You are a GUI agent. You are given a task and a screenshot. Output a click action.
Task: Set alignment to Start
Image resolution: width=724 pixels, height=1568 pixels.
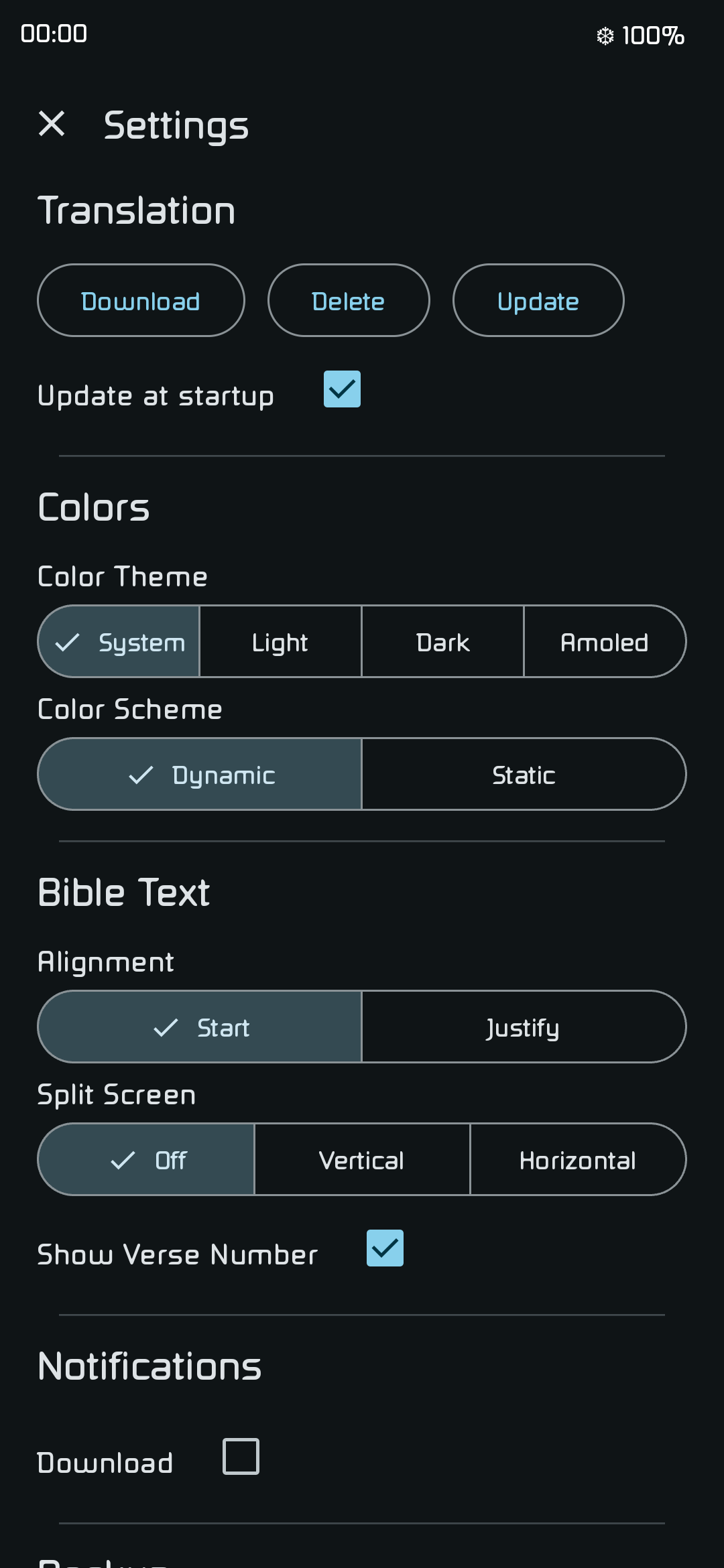[200, 1027]
